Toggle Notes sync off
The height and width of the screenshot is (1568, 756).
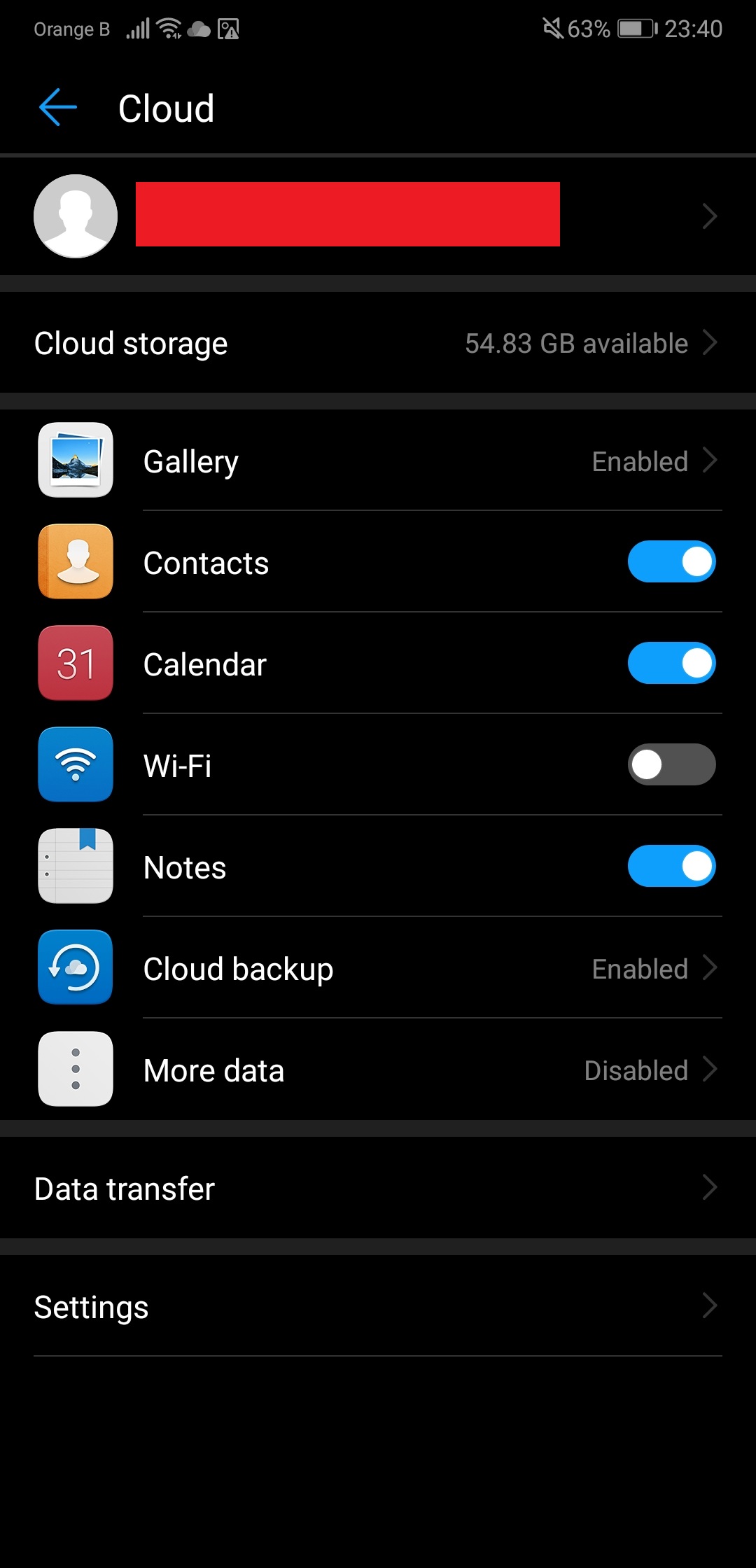[671, 867]
